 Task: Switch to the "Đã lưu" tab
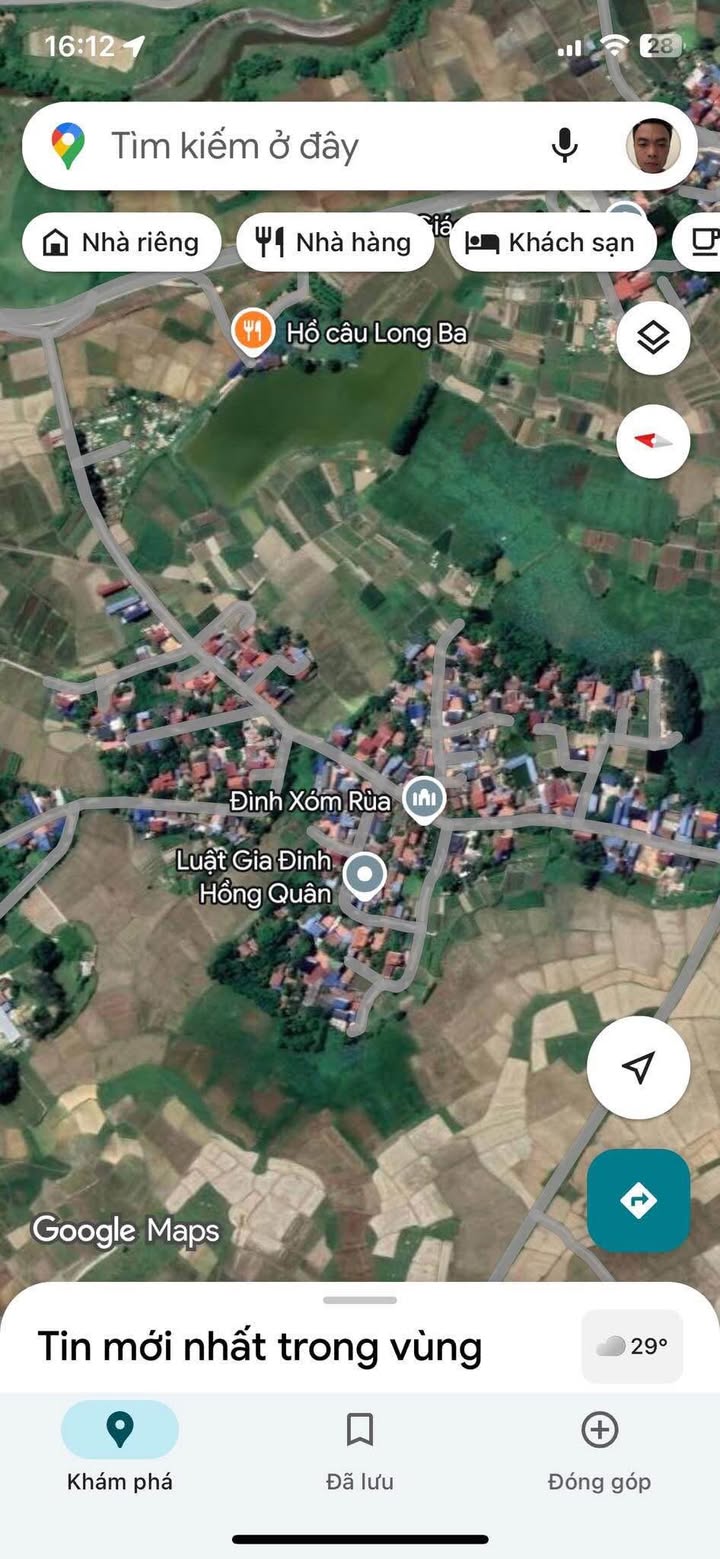point(360,1446)
